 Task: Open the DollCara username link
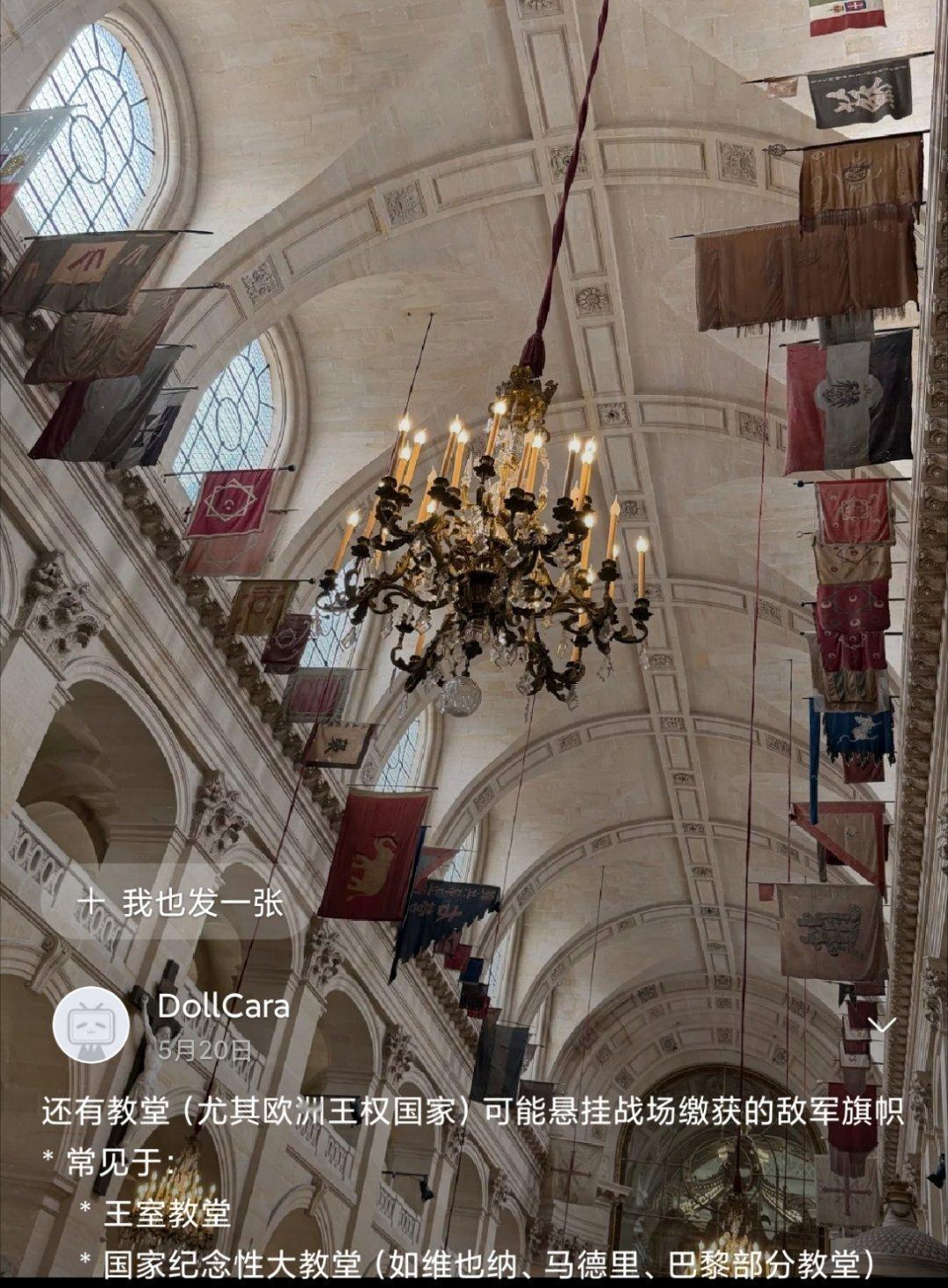coord(223,1006)
